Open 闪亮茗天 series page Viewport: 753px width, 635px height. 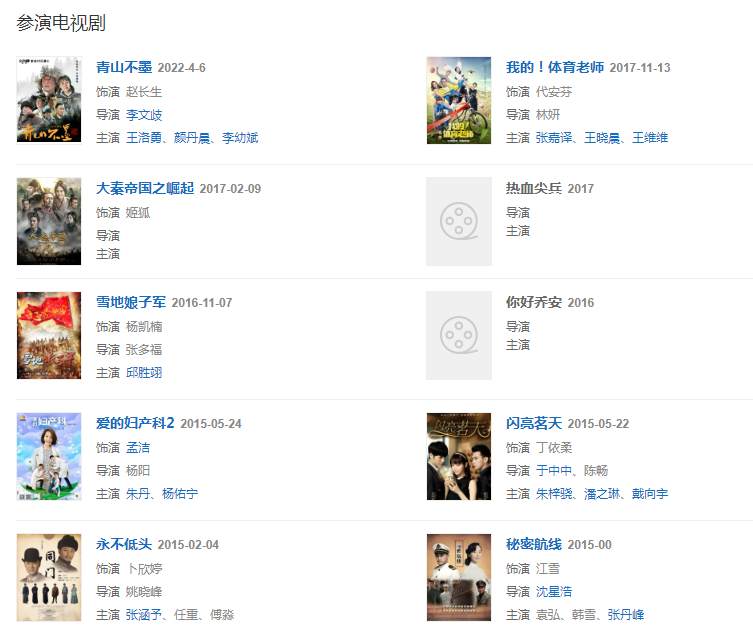[x=534, y=423]
